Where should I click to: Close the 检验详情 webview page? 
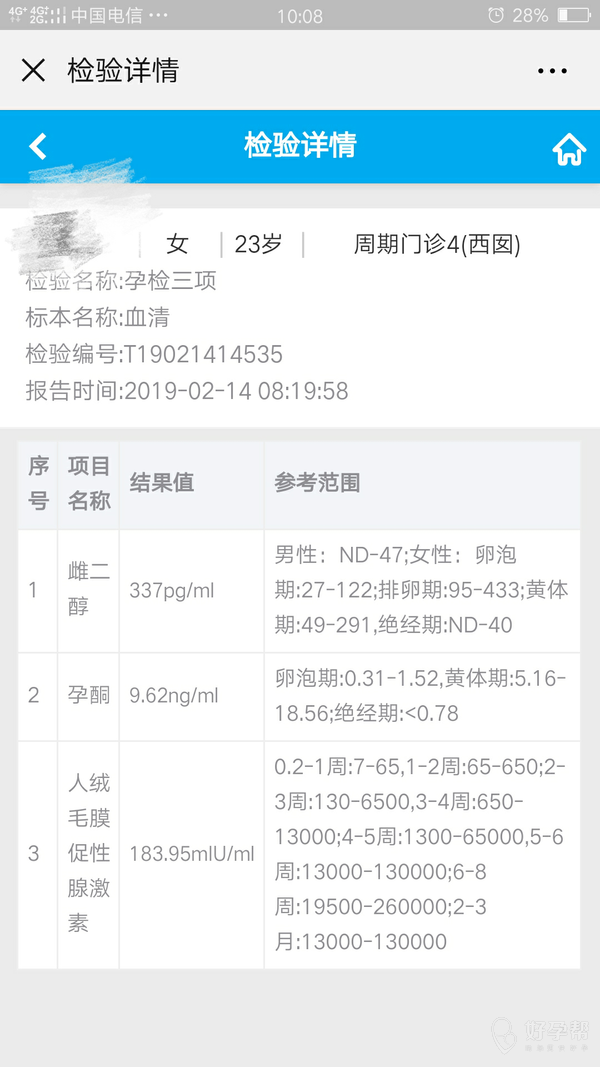pyautogui.click(x=33, y=70)
